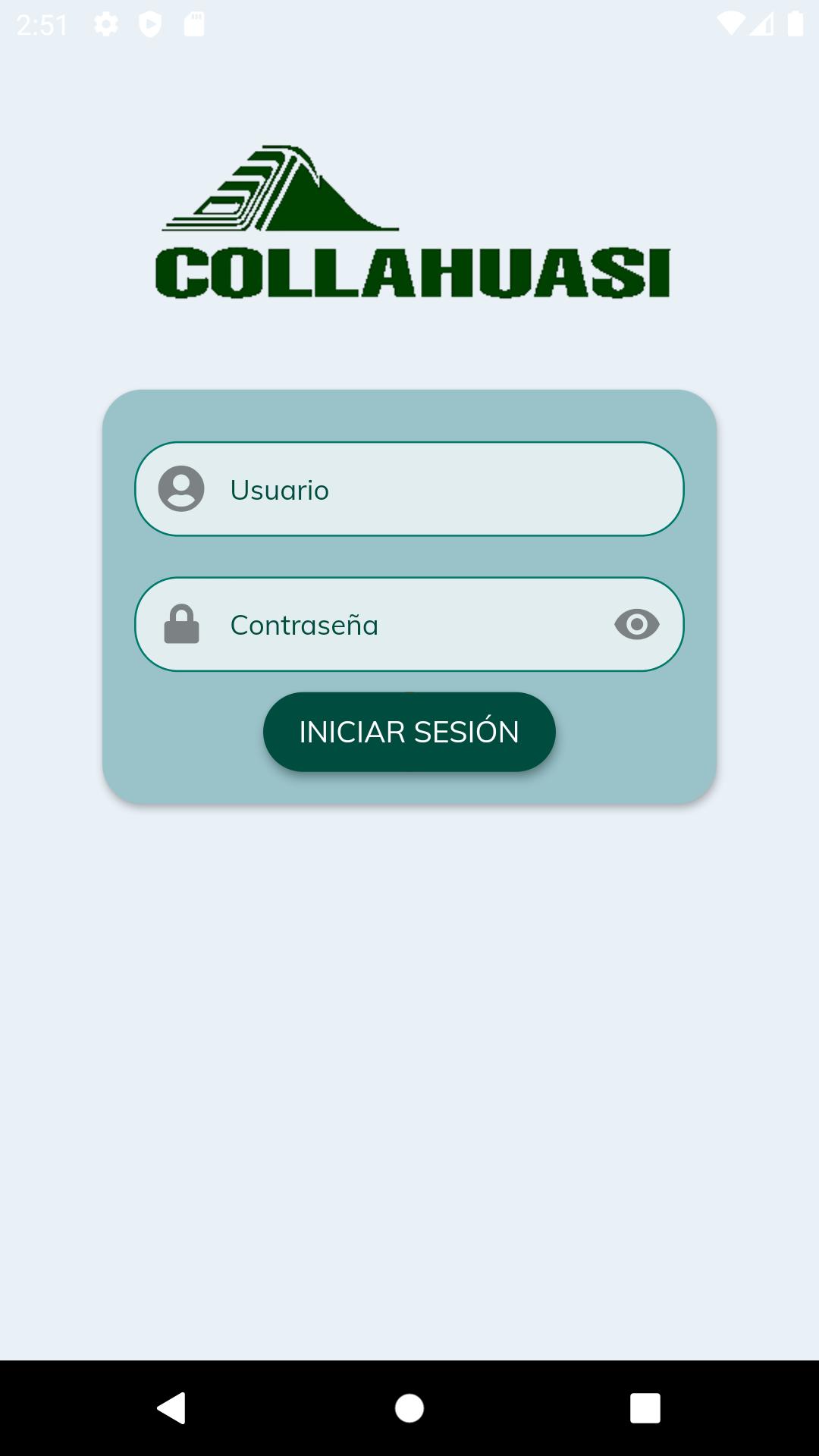Focus the Contraseña password field

[x=409, y=624]
